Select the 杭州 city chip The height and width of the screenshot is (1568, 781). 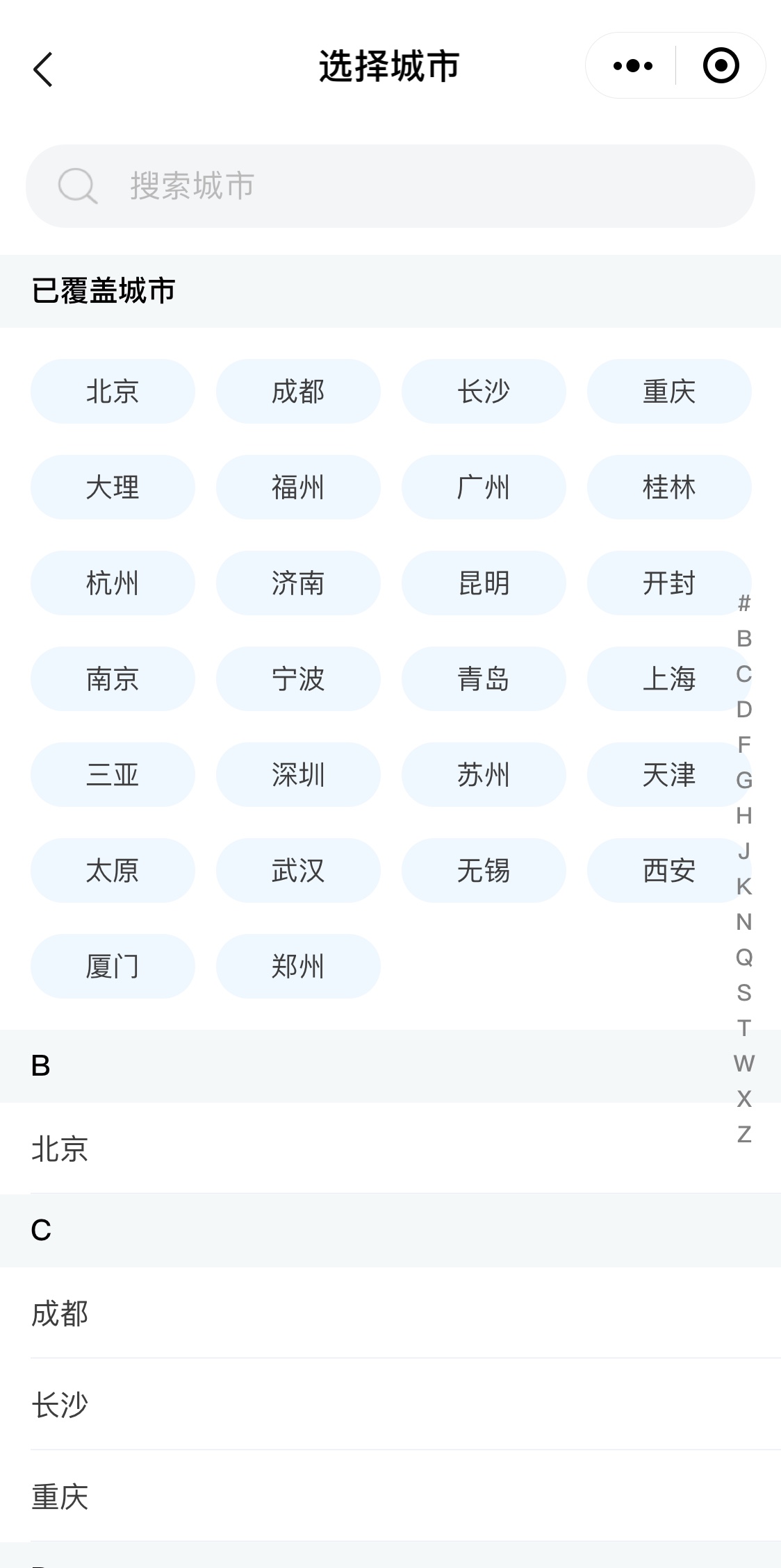pyautogui.click(x=113, y=583)
